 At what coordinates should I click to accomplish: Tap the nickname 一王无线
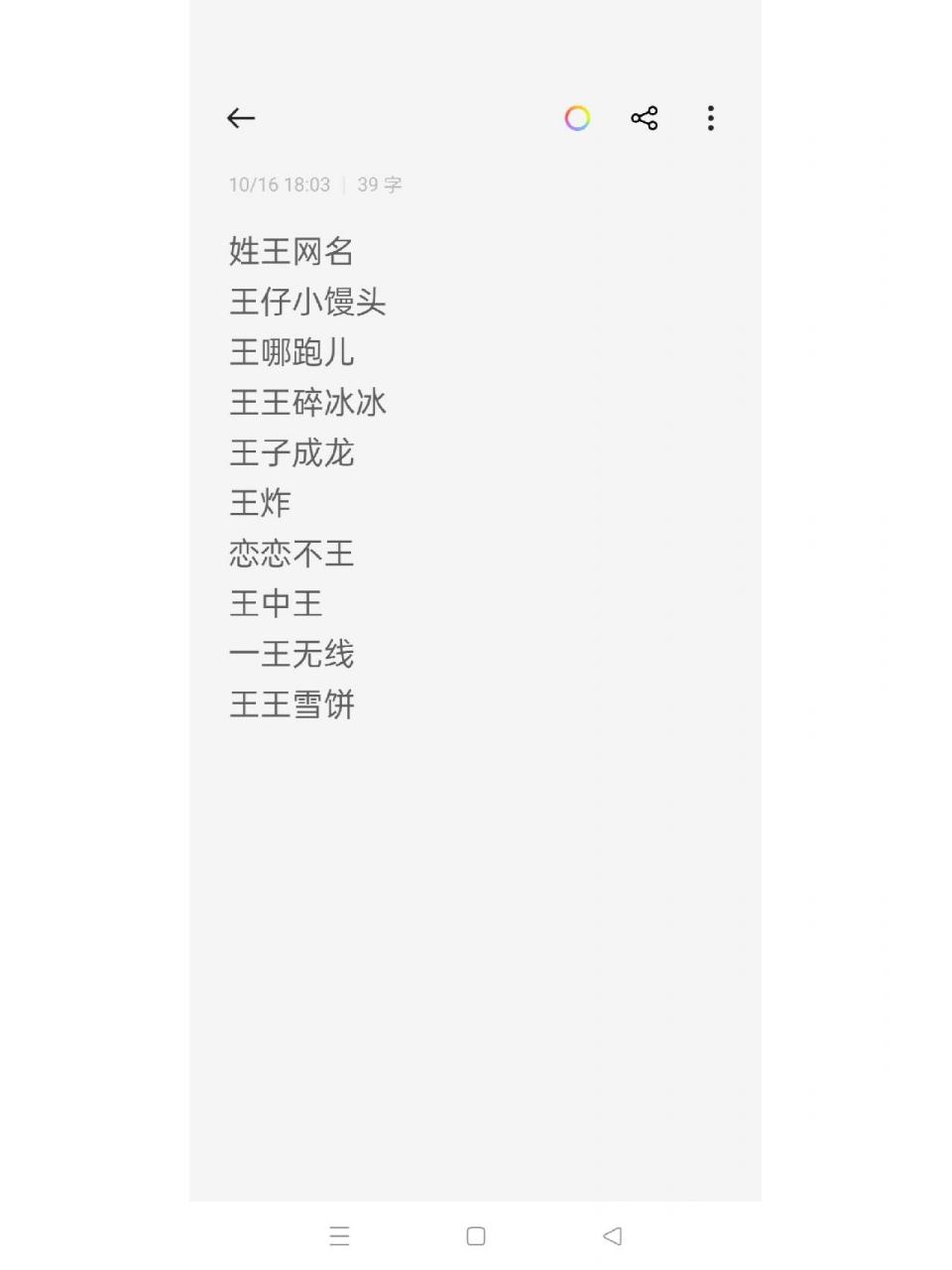pyautogui.click(x=292, y=654)
